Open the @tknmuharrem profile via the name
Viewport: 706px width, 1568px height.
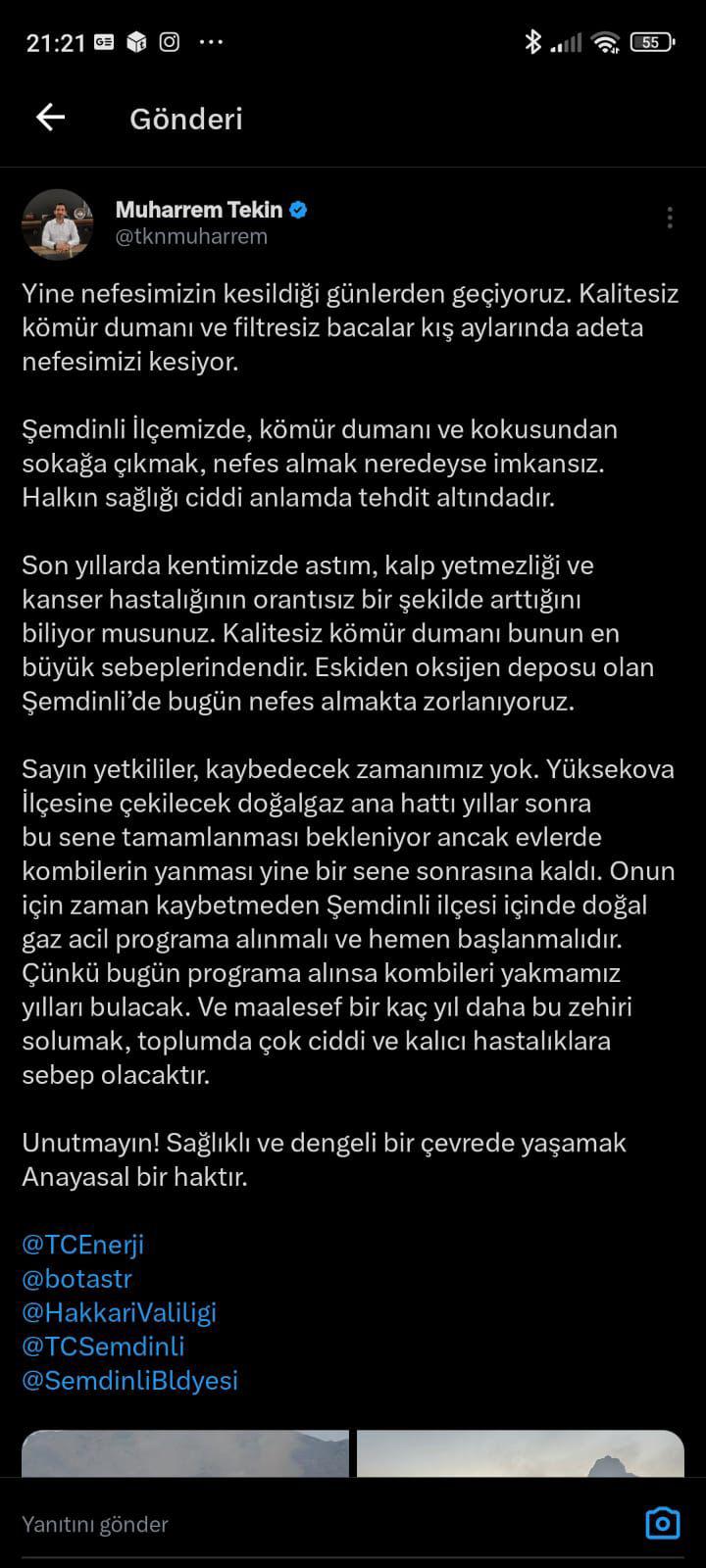point(199,210)
